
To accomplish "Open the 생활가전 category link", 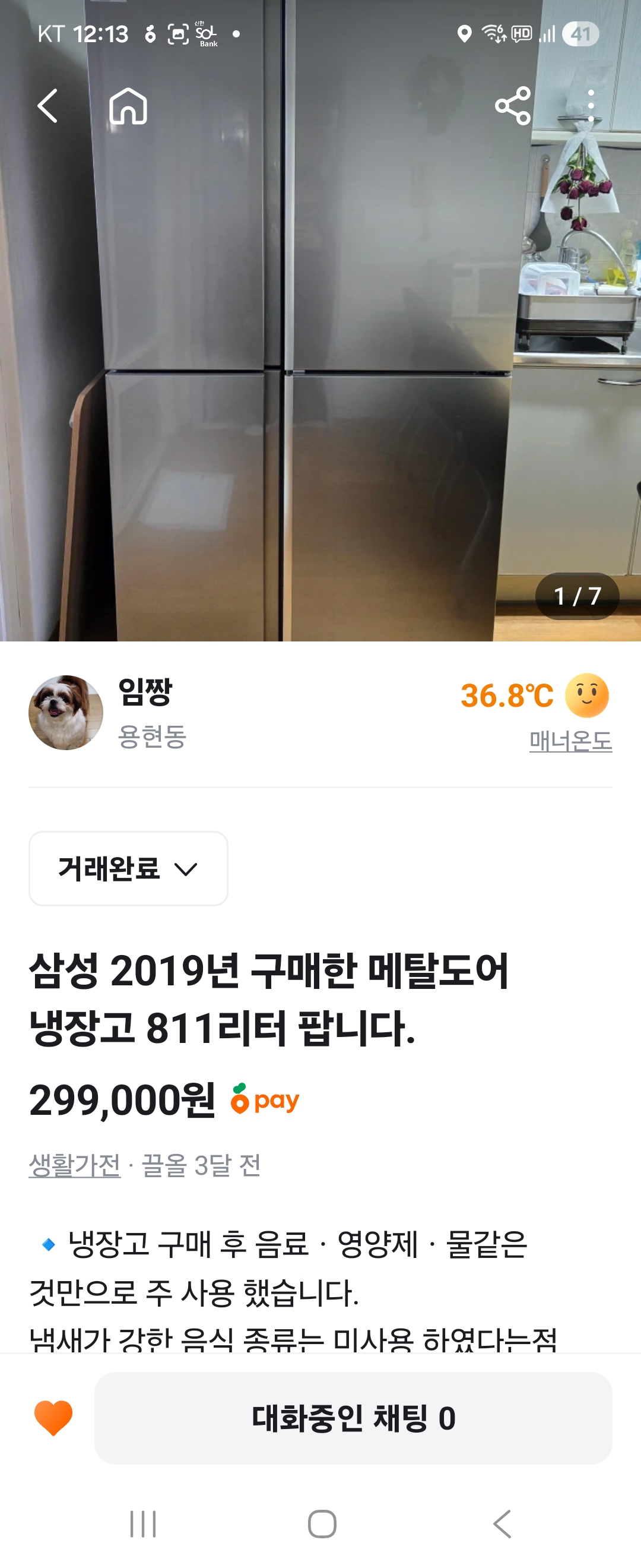I will click(74, 1165).
